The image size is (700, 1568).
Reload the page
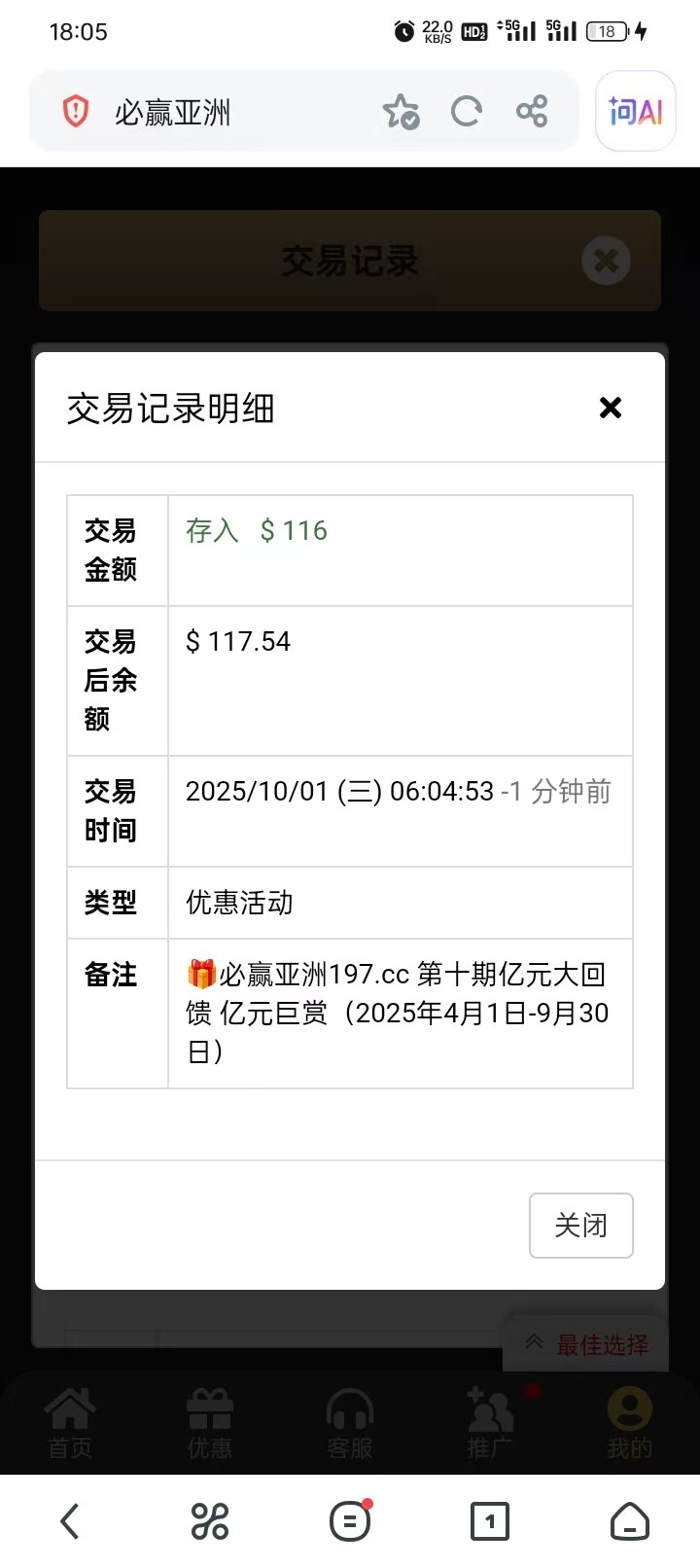(467, 112)
